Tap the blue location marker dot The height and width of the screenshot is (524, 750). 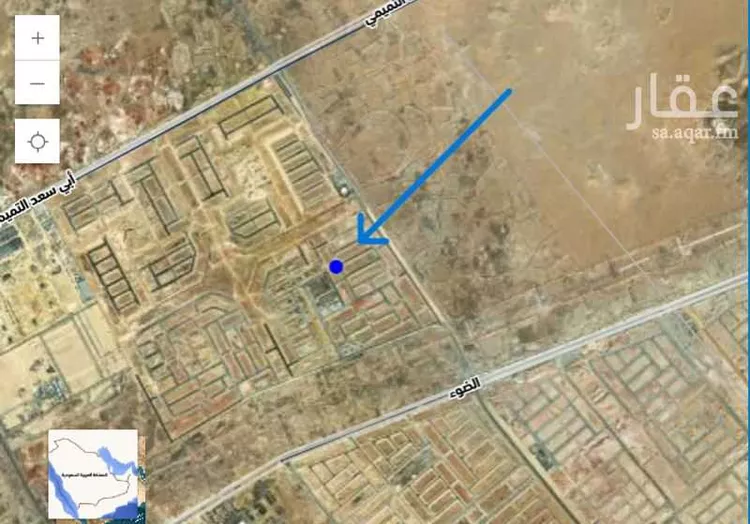click(x=336, y=266)
